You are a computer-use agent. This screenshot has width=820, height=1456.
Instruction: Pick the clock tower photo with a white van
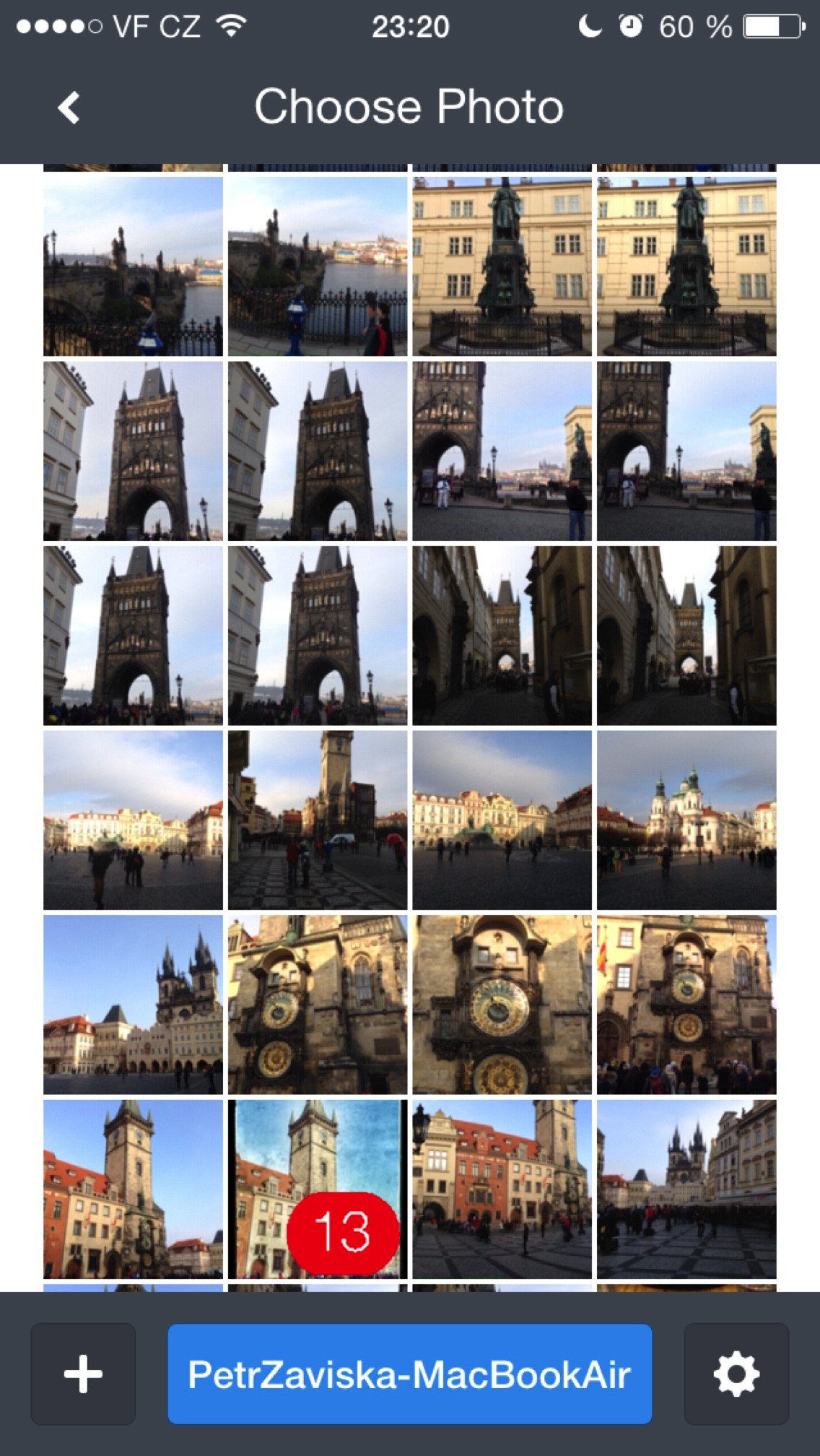318,820
